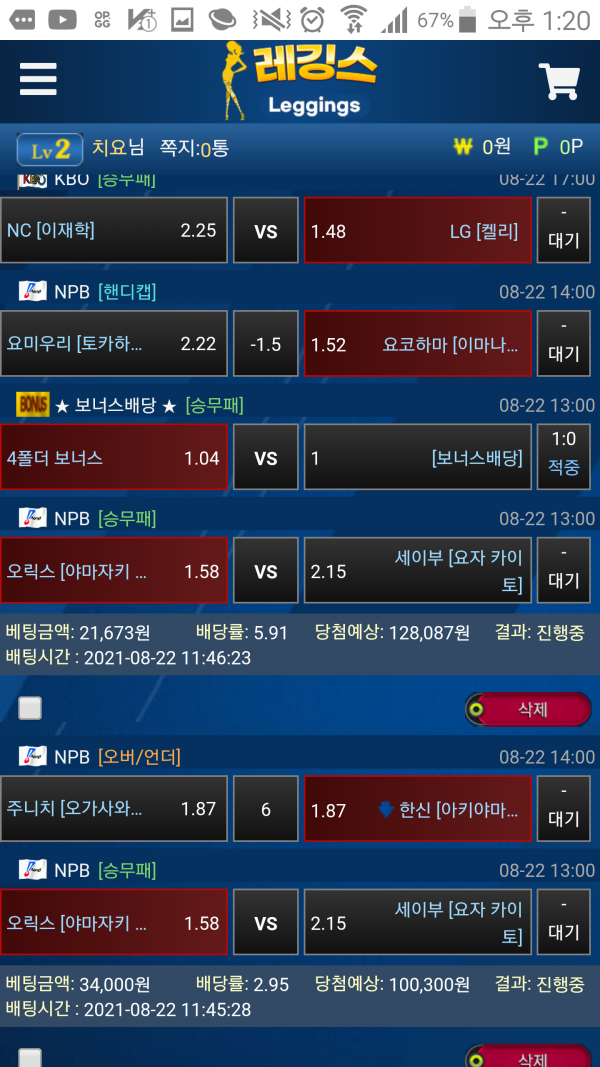Image resolution: width=600 pixels, height=1067 pixels.
Task: Tap the 4폴더 보너스 1.04 cell
Action: 114,458
